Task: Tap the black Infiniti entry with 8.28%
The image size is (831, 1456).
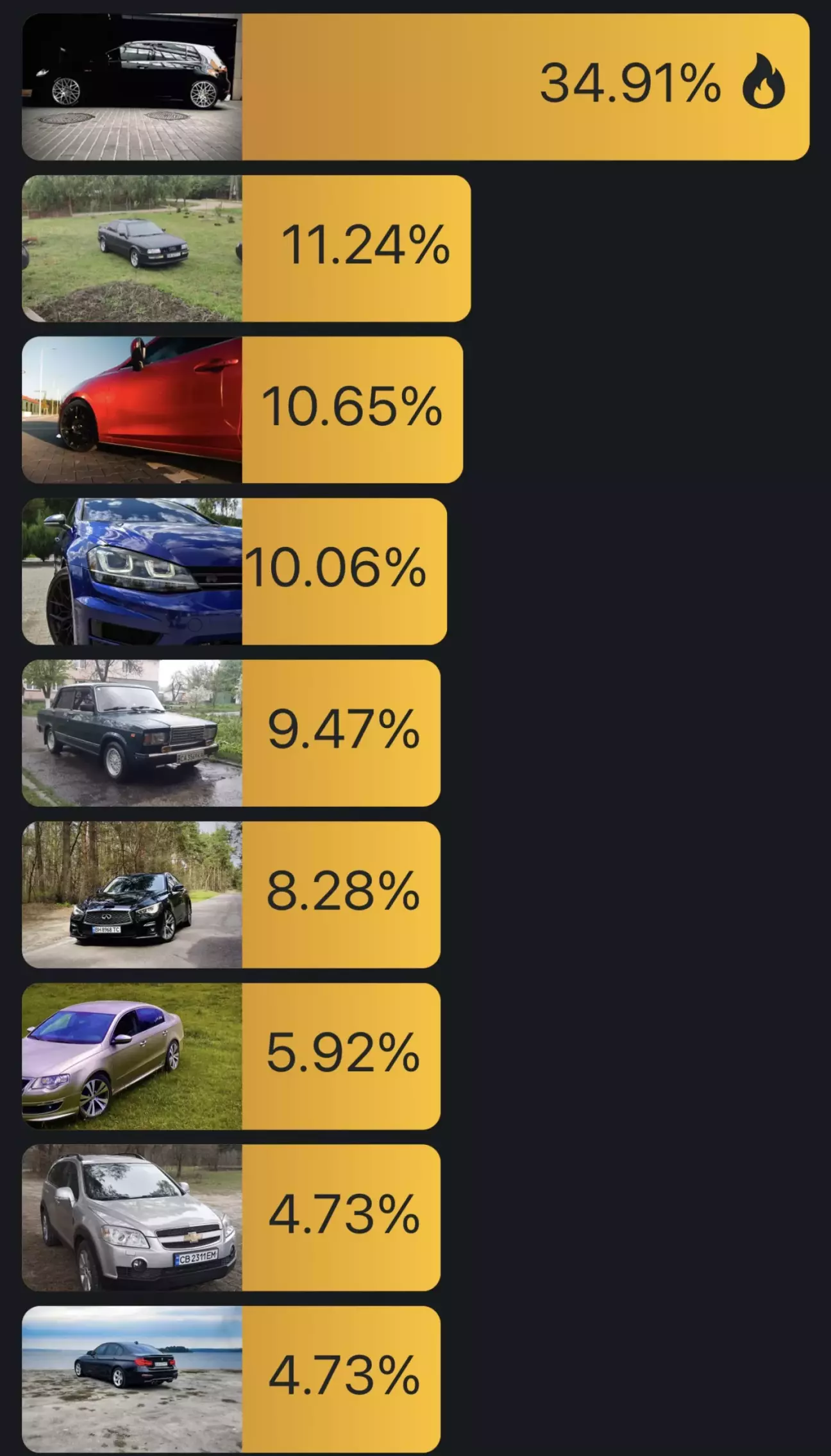Action: 231,895
